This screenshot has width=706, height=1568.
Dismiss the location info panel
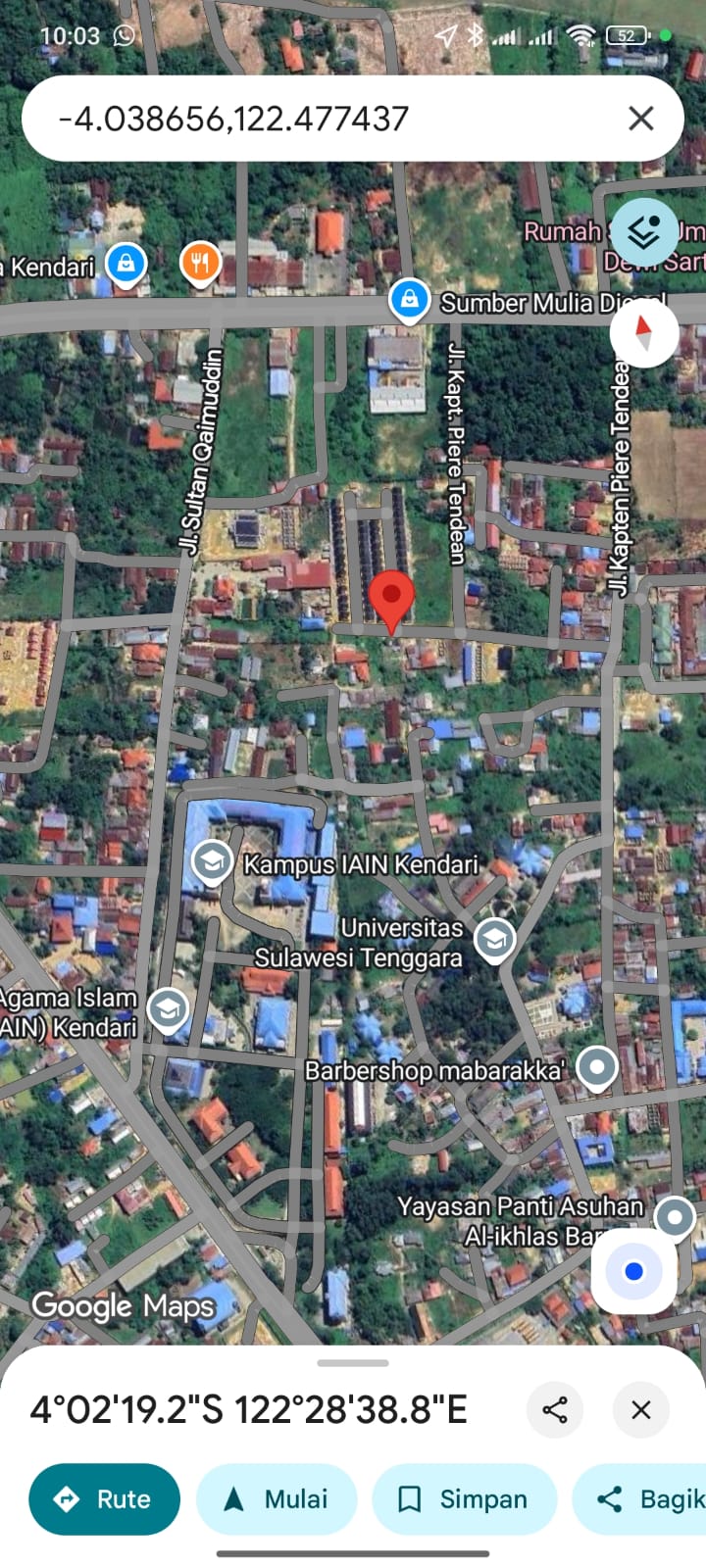[x=640, y=1410]
